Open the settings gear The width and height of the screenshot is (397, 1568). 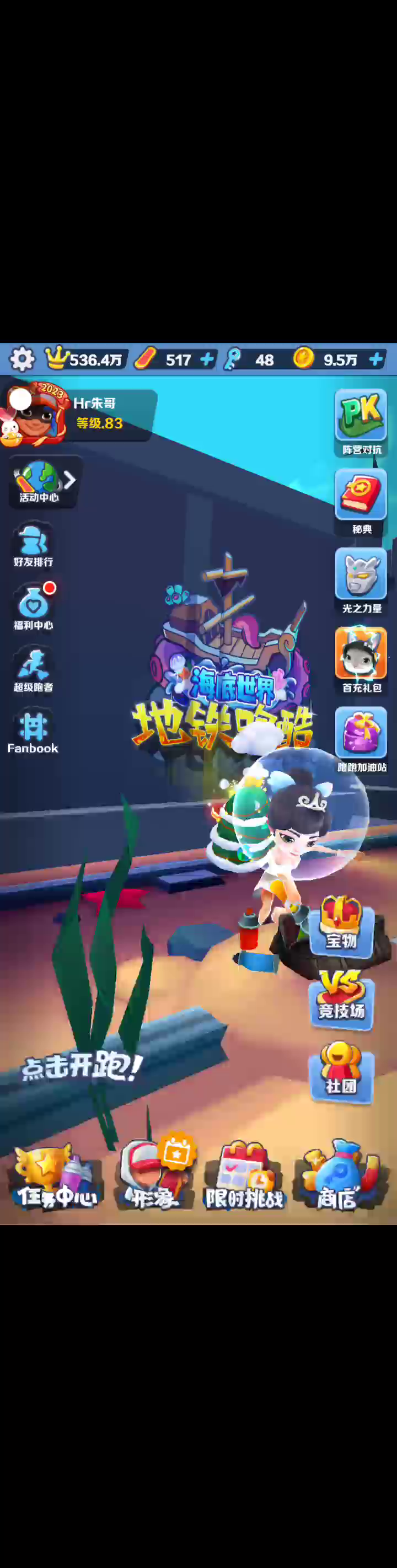click(x=22, y=359)
